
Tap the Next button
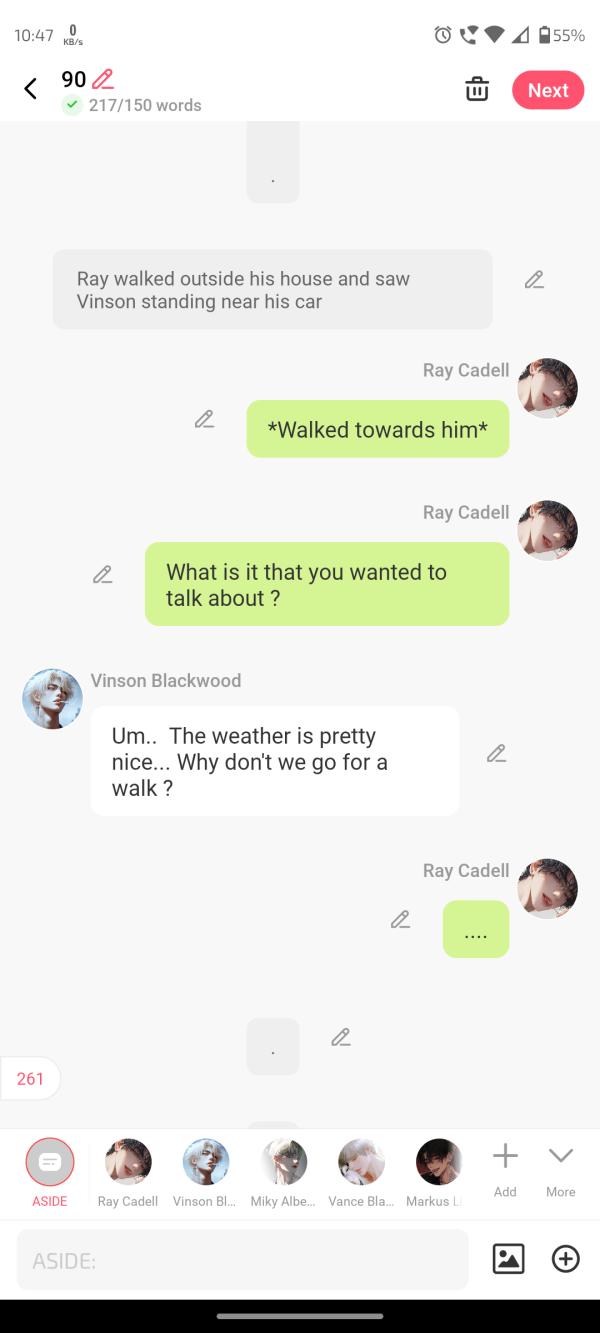tap(547, 90)
